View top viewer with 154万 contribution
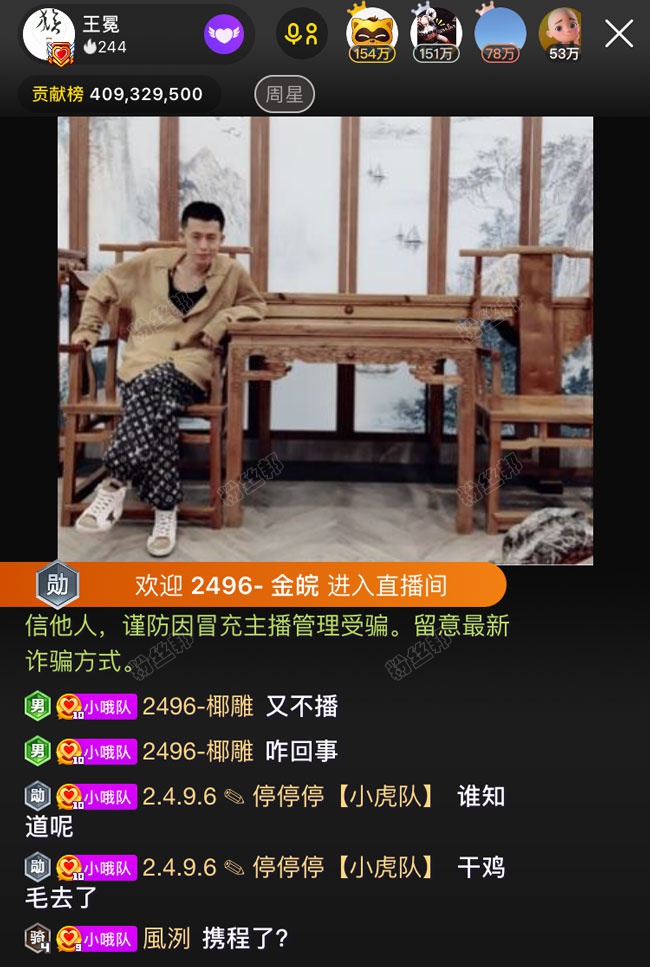Screen dimensions: 650x967 371,34
